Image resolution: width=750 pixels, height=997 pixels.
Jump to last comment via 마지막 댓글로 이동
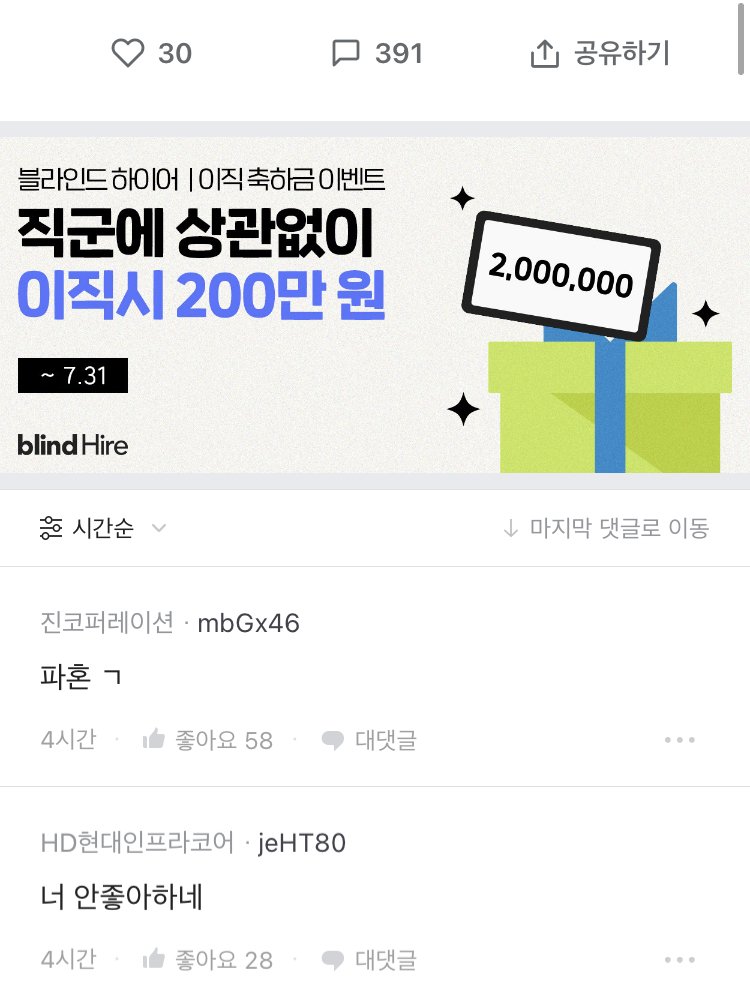point(605,528)
